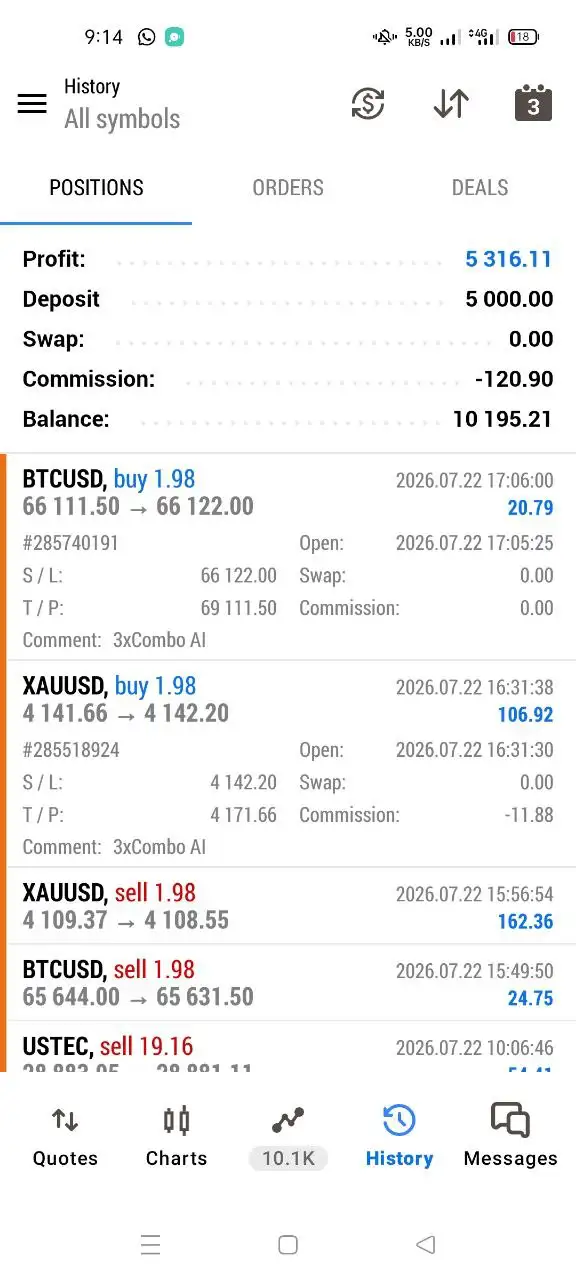Expand the USTEC sell 19.16 position
576x1280 pixels.
[x=290, y=1047]
